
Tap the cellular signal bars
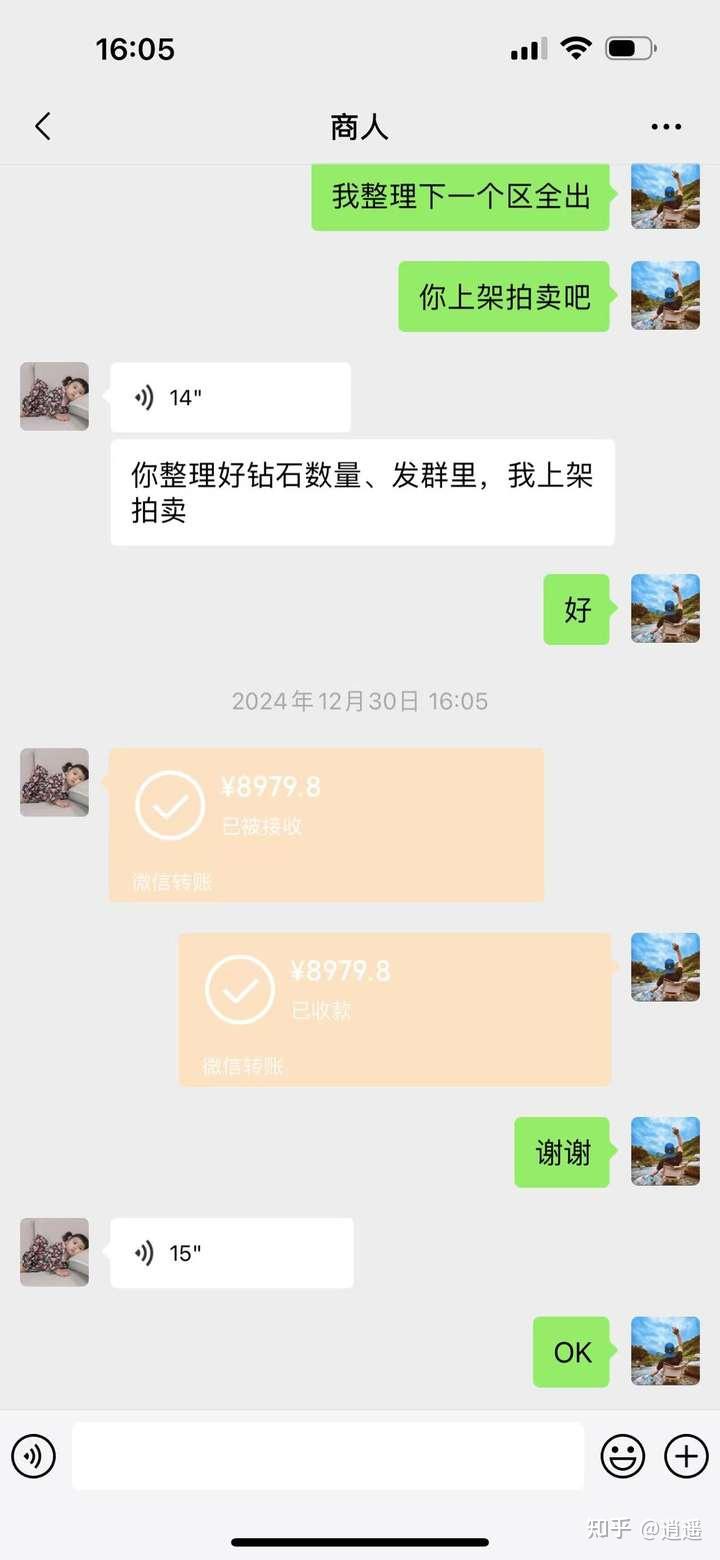[x=528, y=47]
